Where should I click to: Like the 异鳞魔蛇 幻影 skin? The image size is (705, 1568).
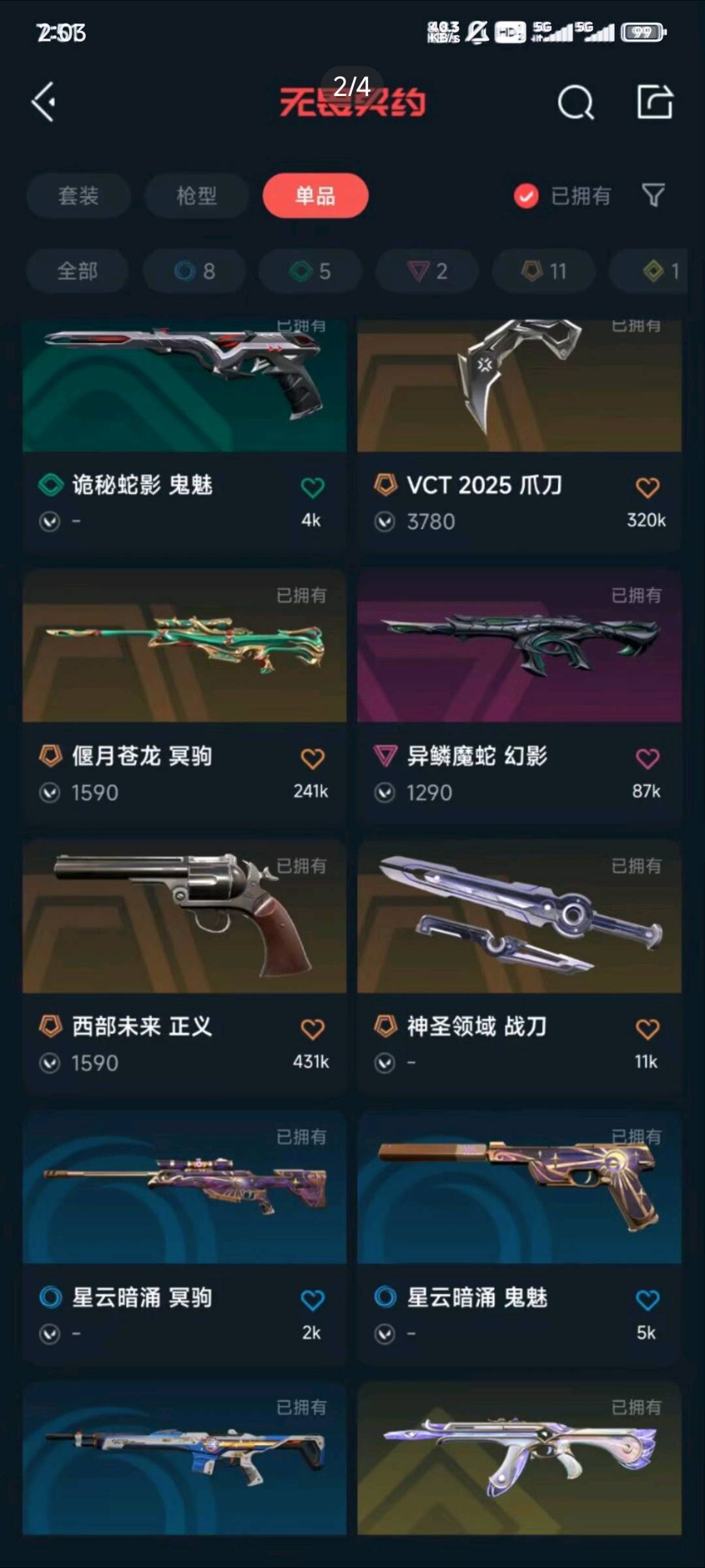pyautogui.click(x=647, y=759)
